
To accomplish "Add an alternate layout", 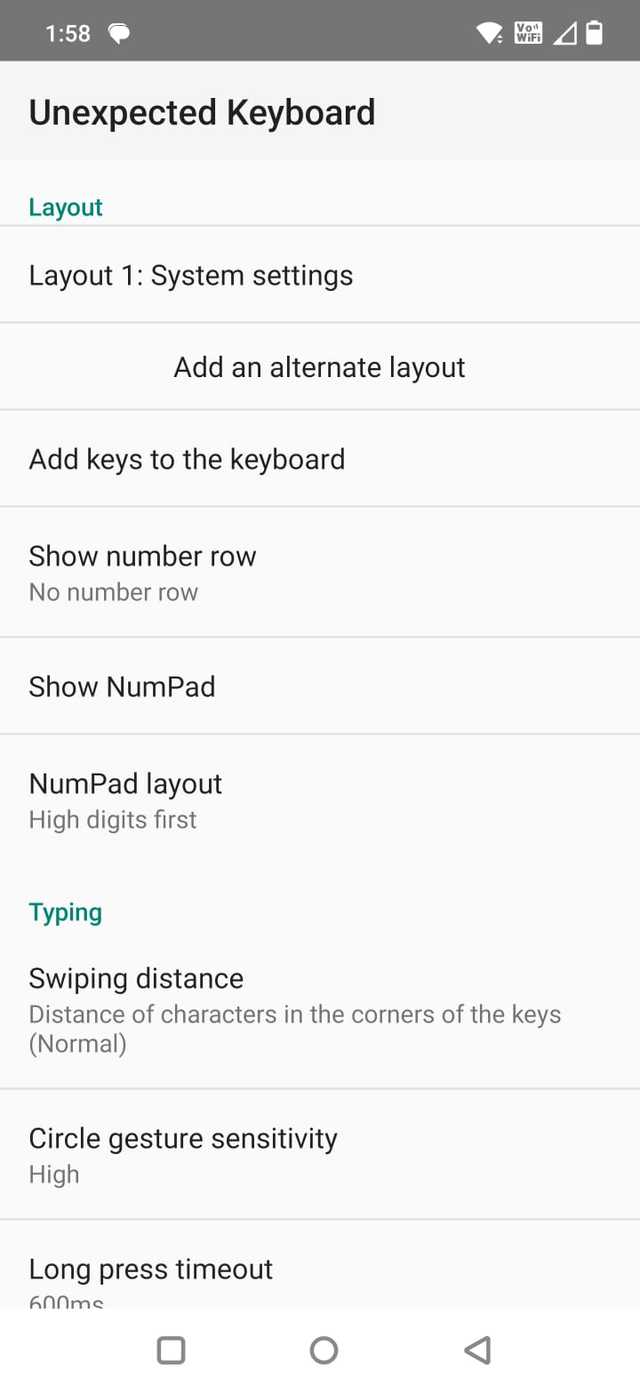I will (319, 367).
